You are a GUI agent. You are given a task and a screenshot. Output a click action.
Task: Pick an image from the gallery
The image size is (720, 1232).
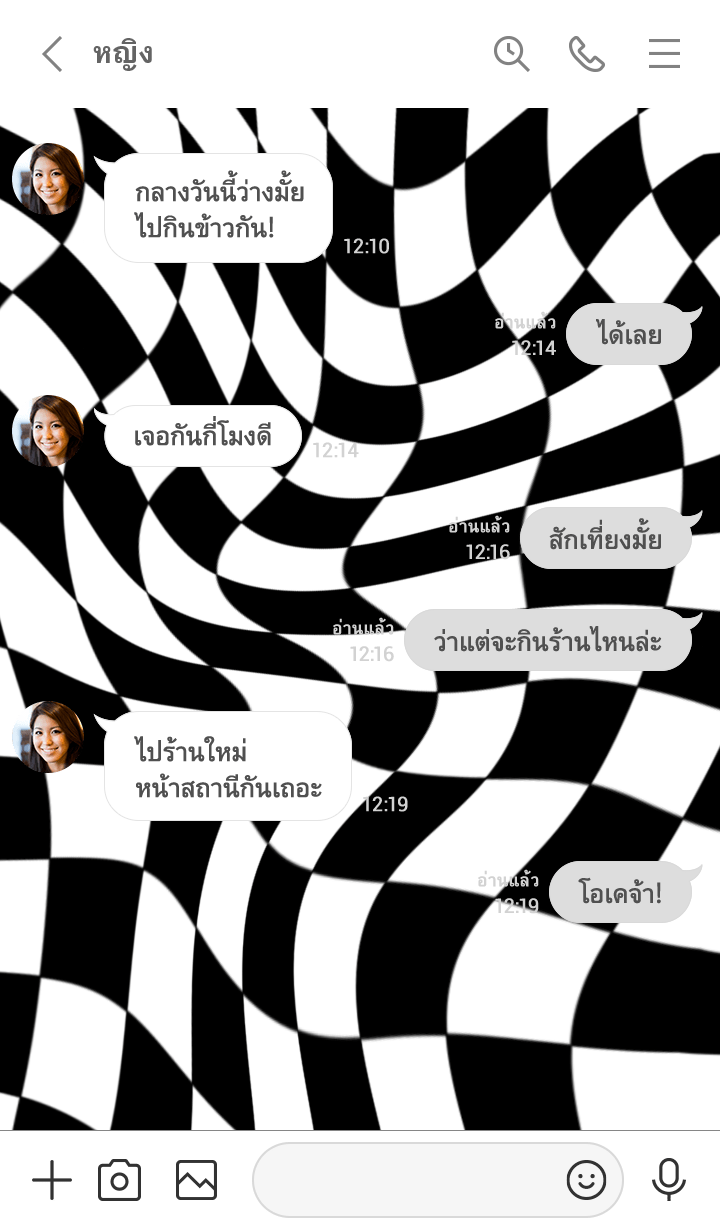tap(196, 1181)
